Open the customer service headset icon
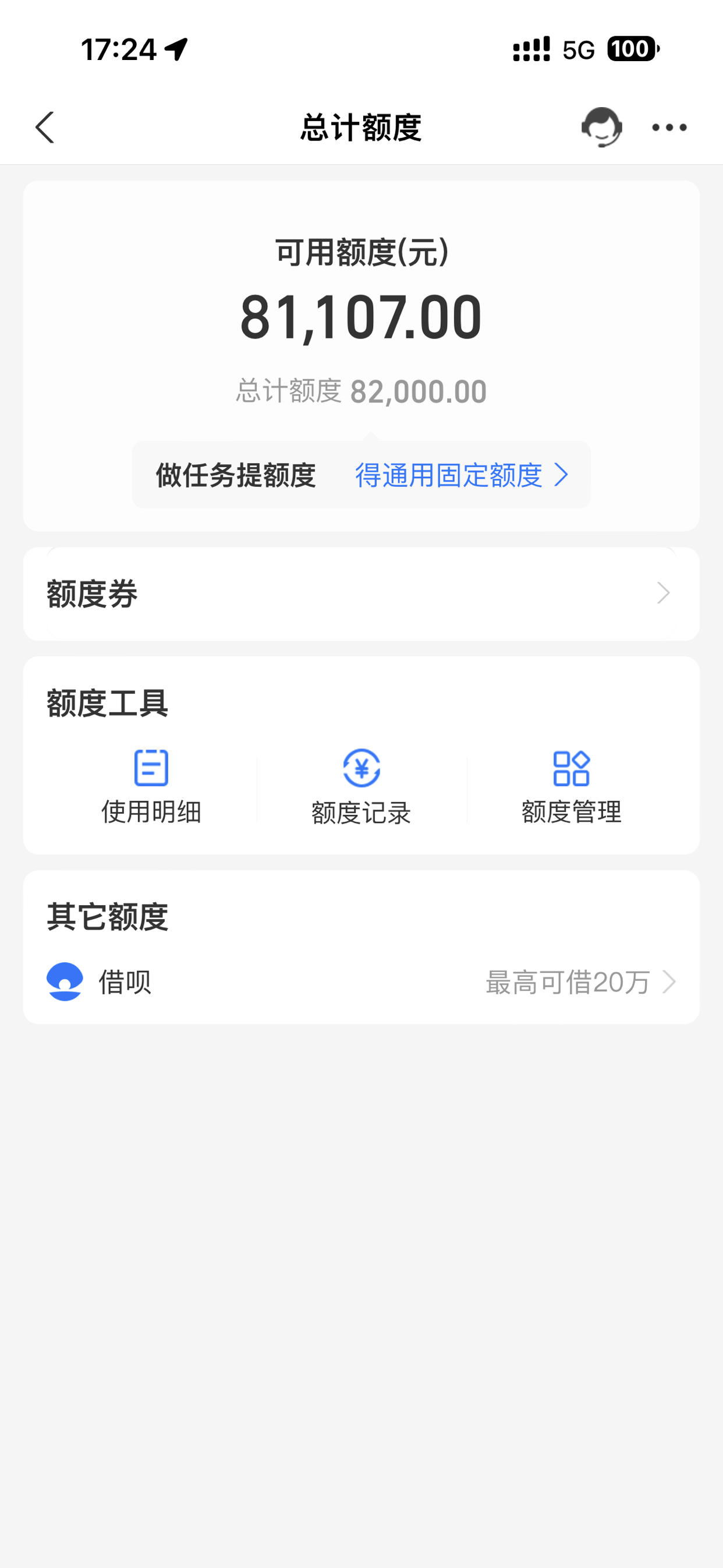Screen dimensions: 723x1568 pos(601,127)
